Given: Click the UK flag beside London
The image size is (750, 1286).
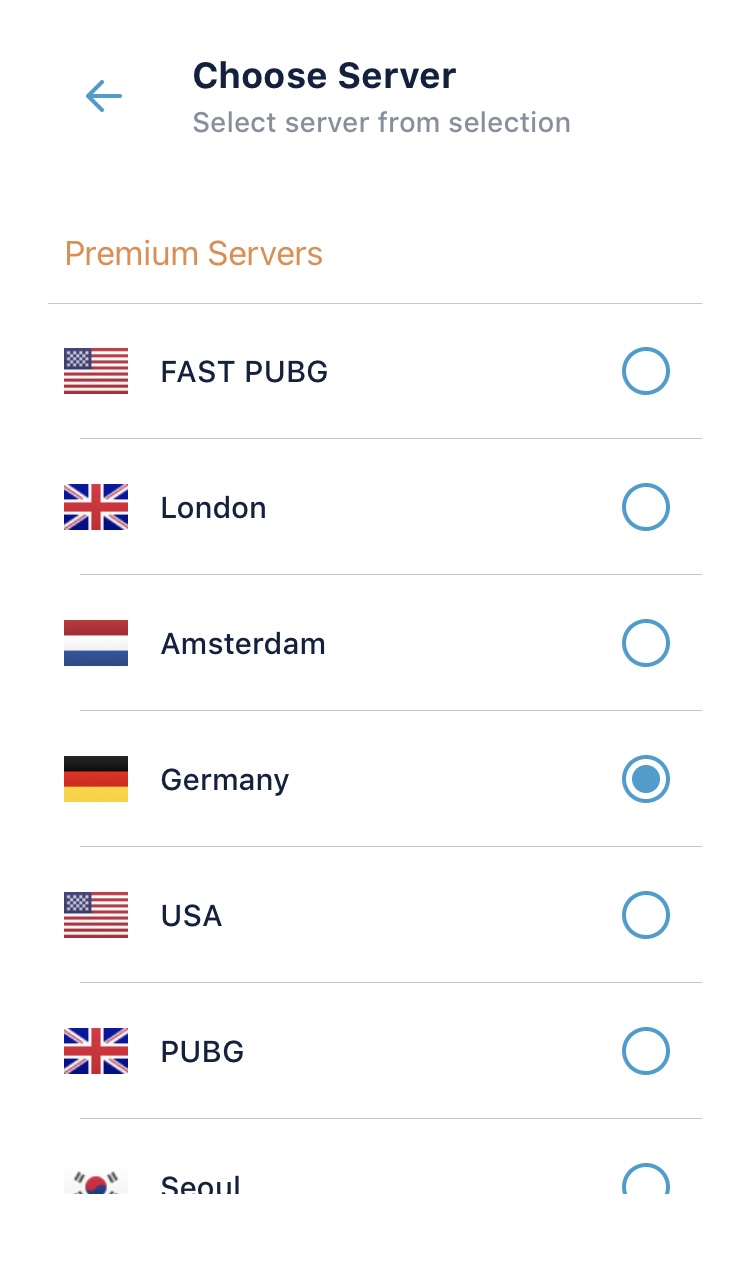Looking at the screenshot, I should click(x=96, y=507).
